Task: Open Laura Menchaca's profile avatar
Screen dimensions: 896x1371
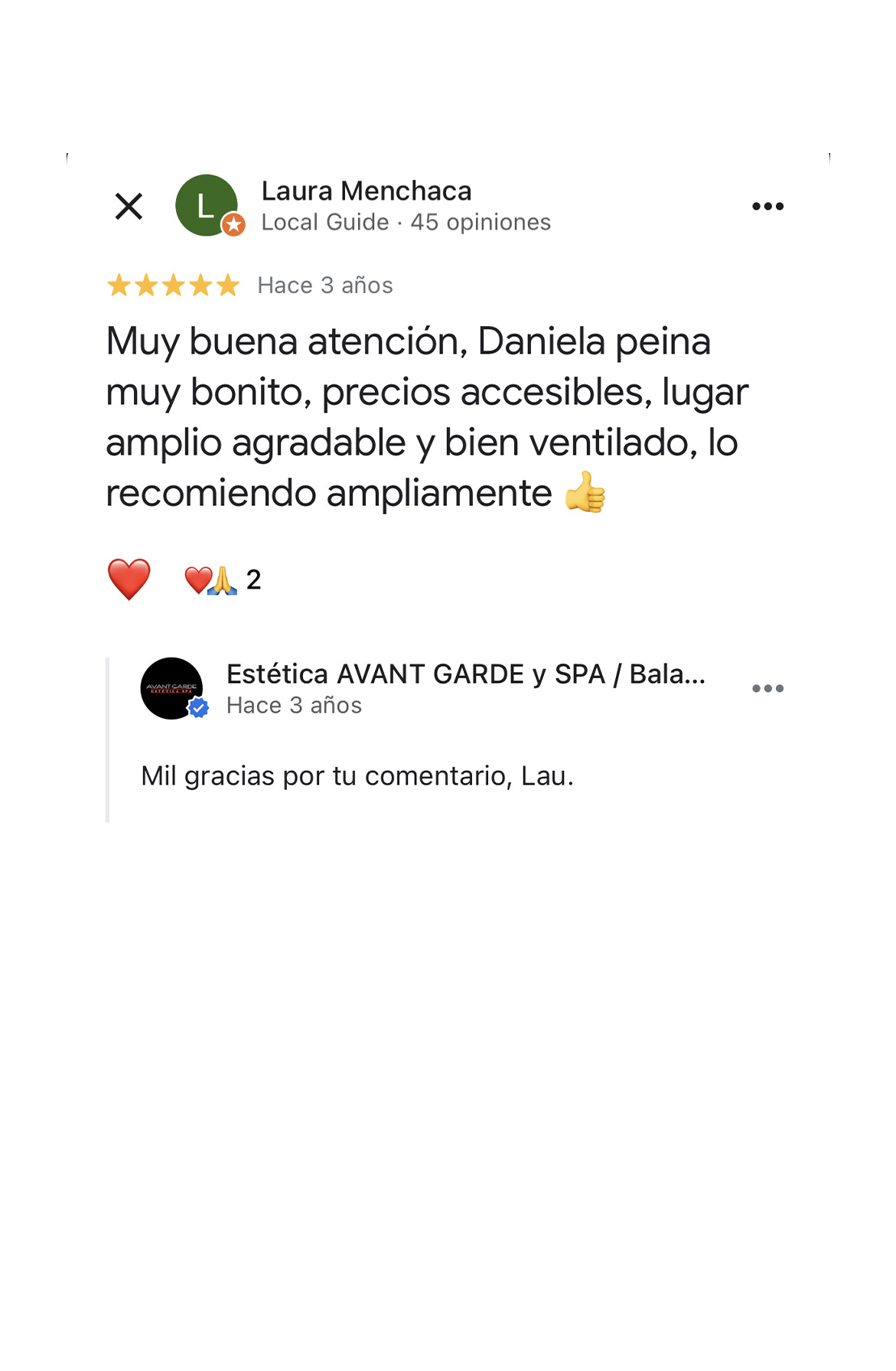Action: (x=207, y=205)
